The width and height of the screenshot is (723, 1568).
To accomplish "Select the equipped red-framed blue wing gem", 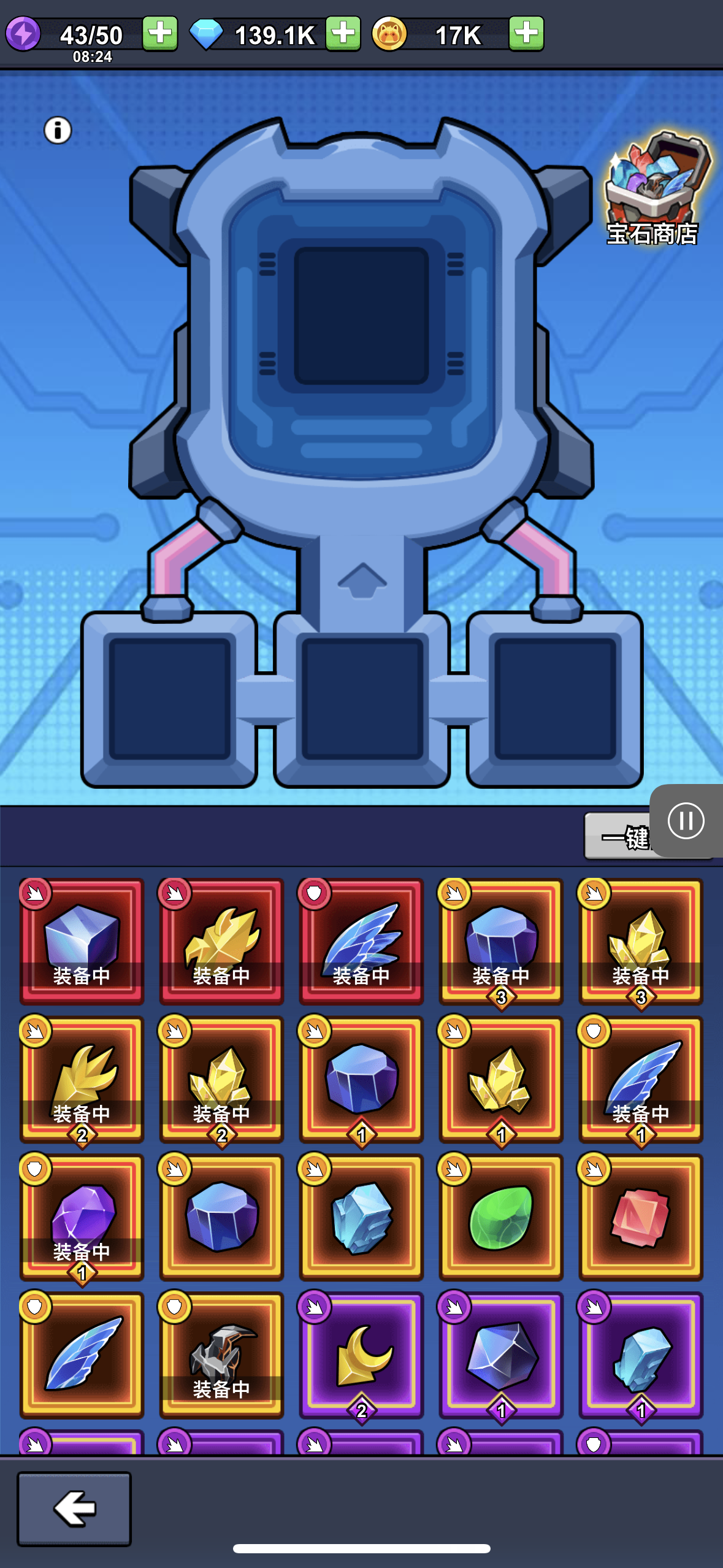I will click(361, 942).
